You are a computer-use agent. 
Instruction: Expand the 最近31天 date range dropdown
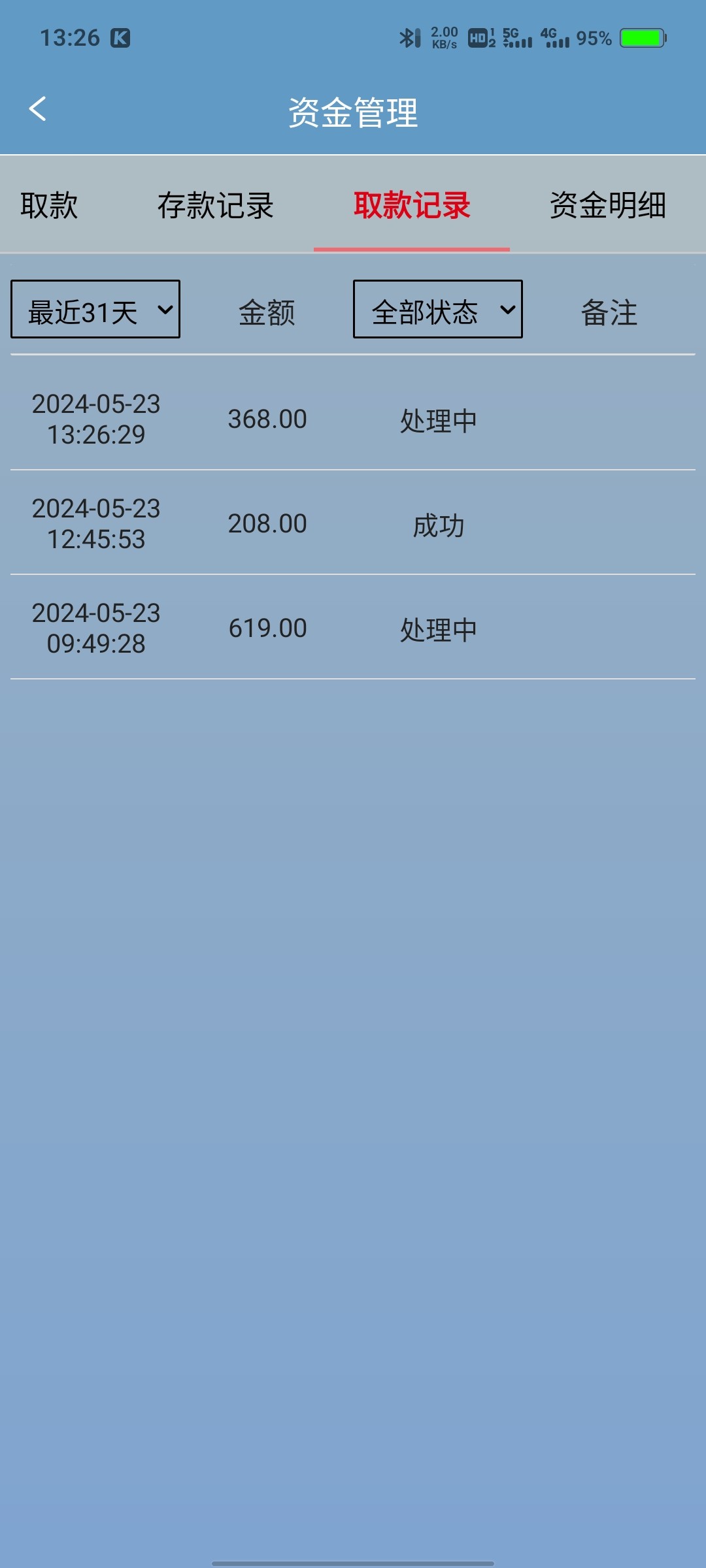click(95, 310)
